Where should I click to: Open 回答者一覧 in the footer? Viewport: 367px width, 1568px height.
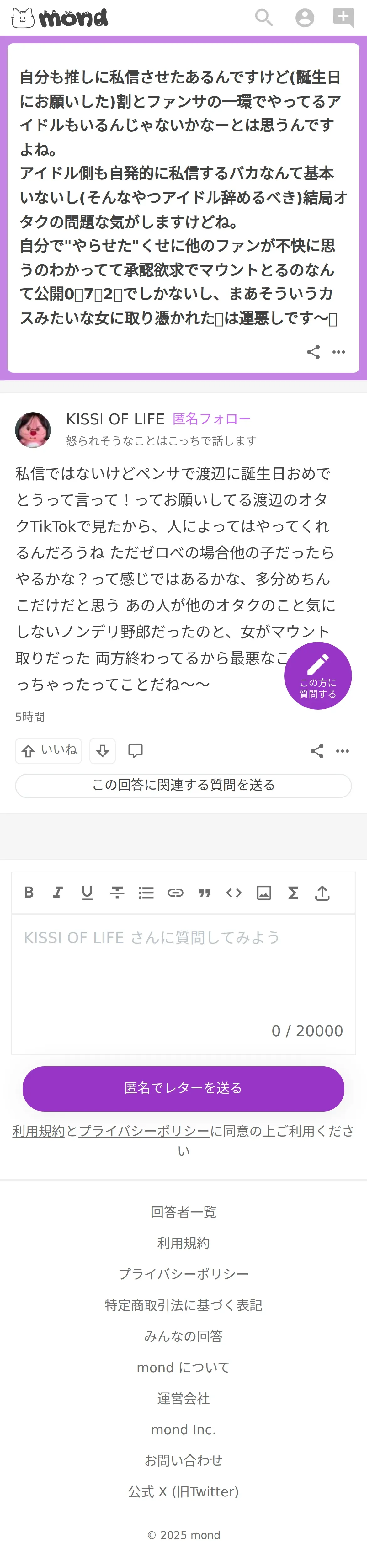tap(183, 1212)
